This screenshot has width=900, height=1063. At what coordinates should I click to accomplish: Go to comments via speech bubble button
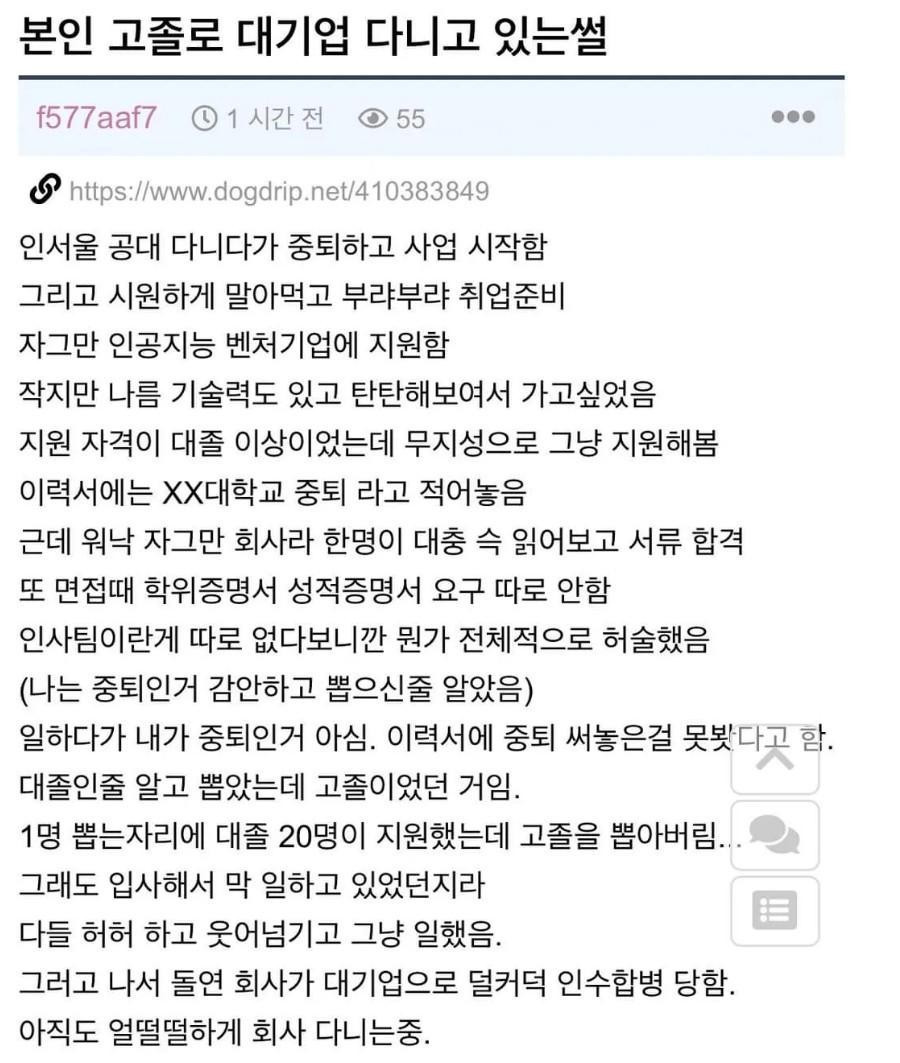tap(774, 834)
